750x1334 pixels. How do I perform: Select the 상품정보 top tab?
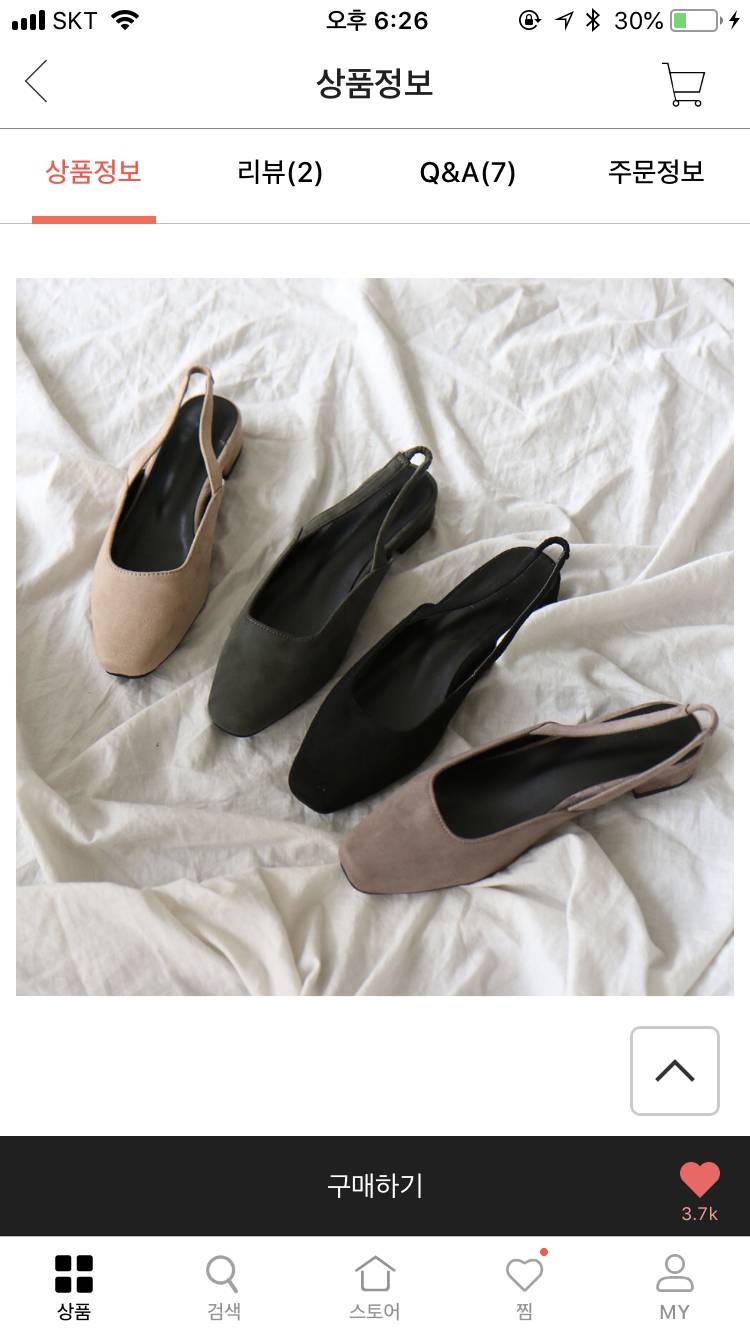(93, 172)
